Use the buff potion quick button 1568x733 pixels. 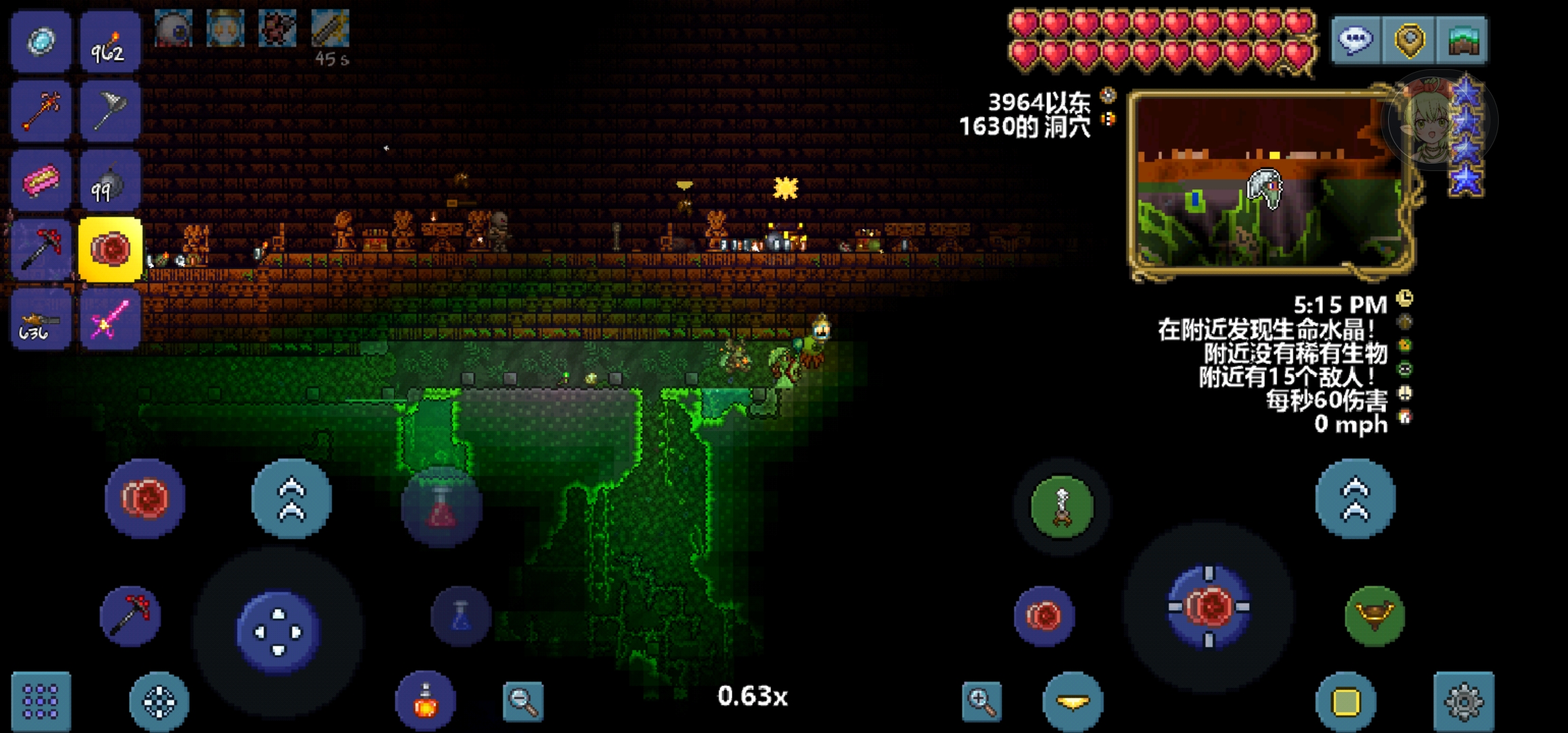point(426,701)
